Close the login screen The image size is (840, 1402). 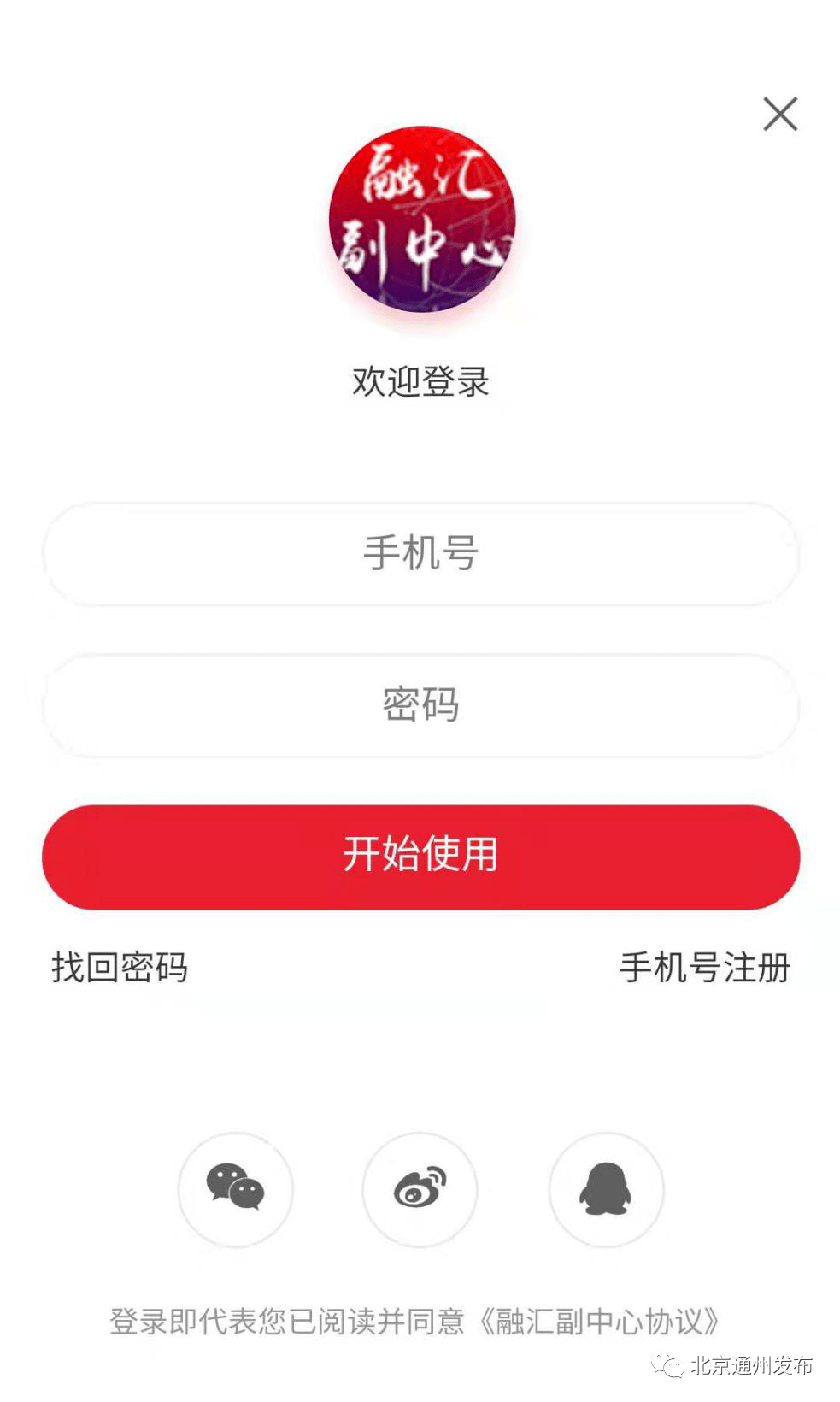click(x=779, y=115)
